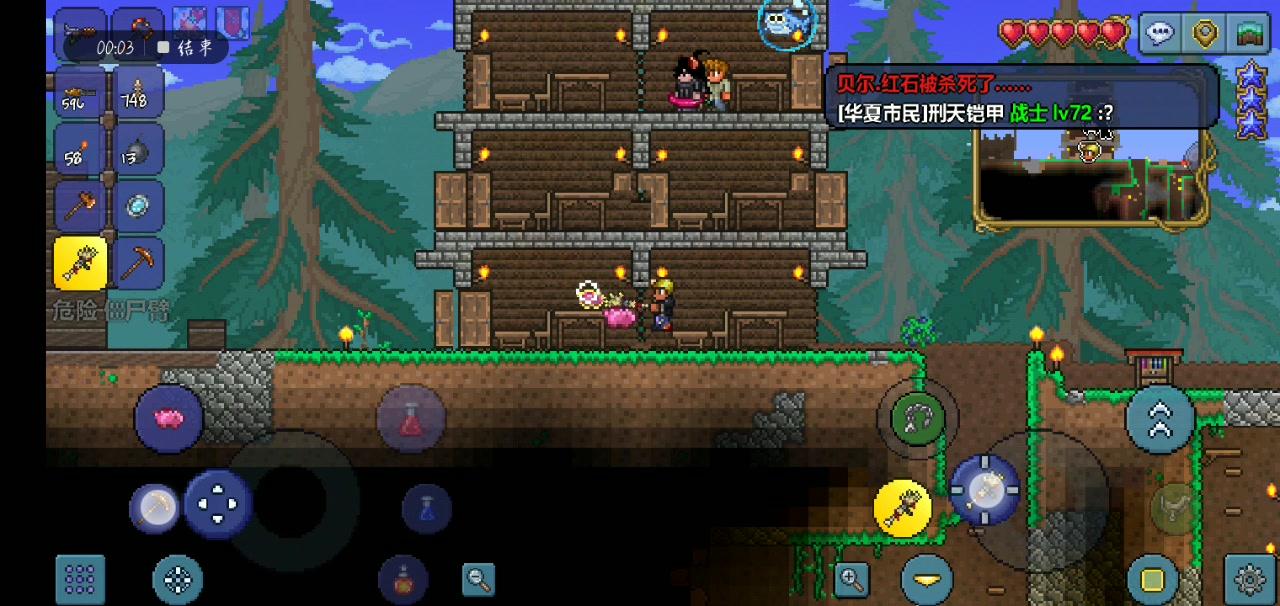Select the bomb slot showing 13
1280x606 pixels.
pos(138,150)
